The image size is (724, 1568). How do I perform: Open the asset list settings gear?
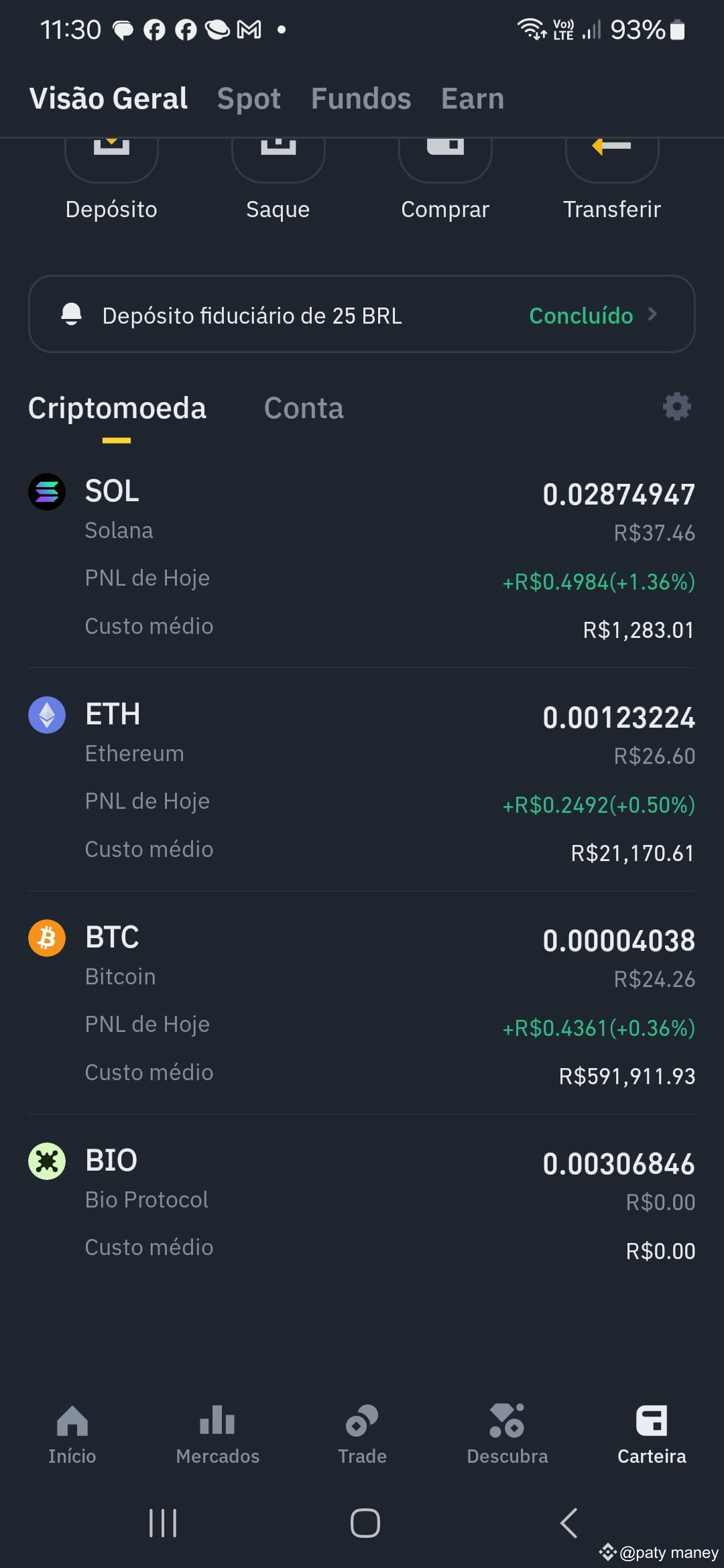[676, 407]
